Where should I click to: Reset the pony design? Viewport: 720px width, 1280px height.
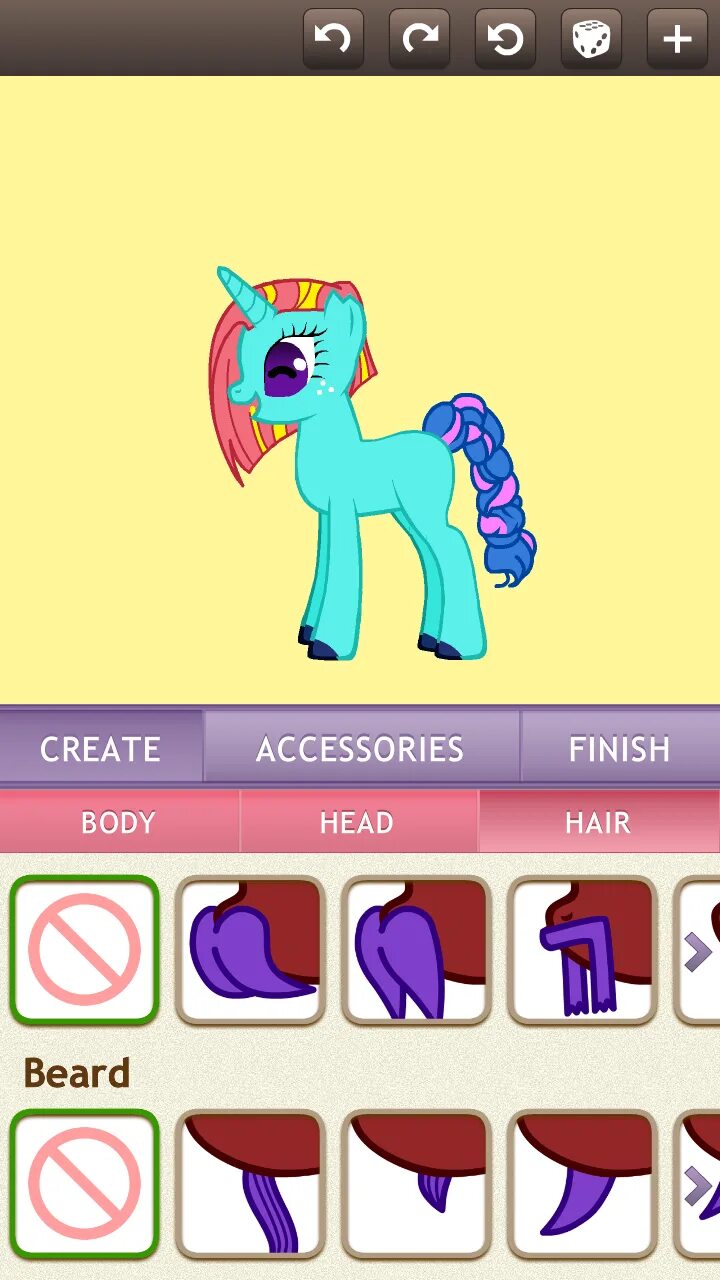click(x=505, y=39)
